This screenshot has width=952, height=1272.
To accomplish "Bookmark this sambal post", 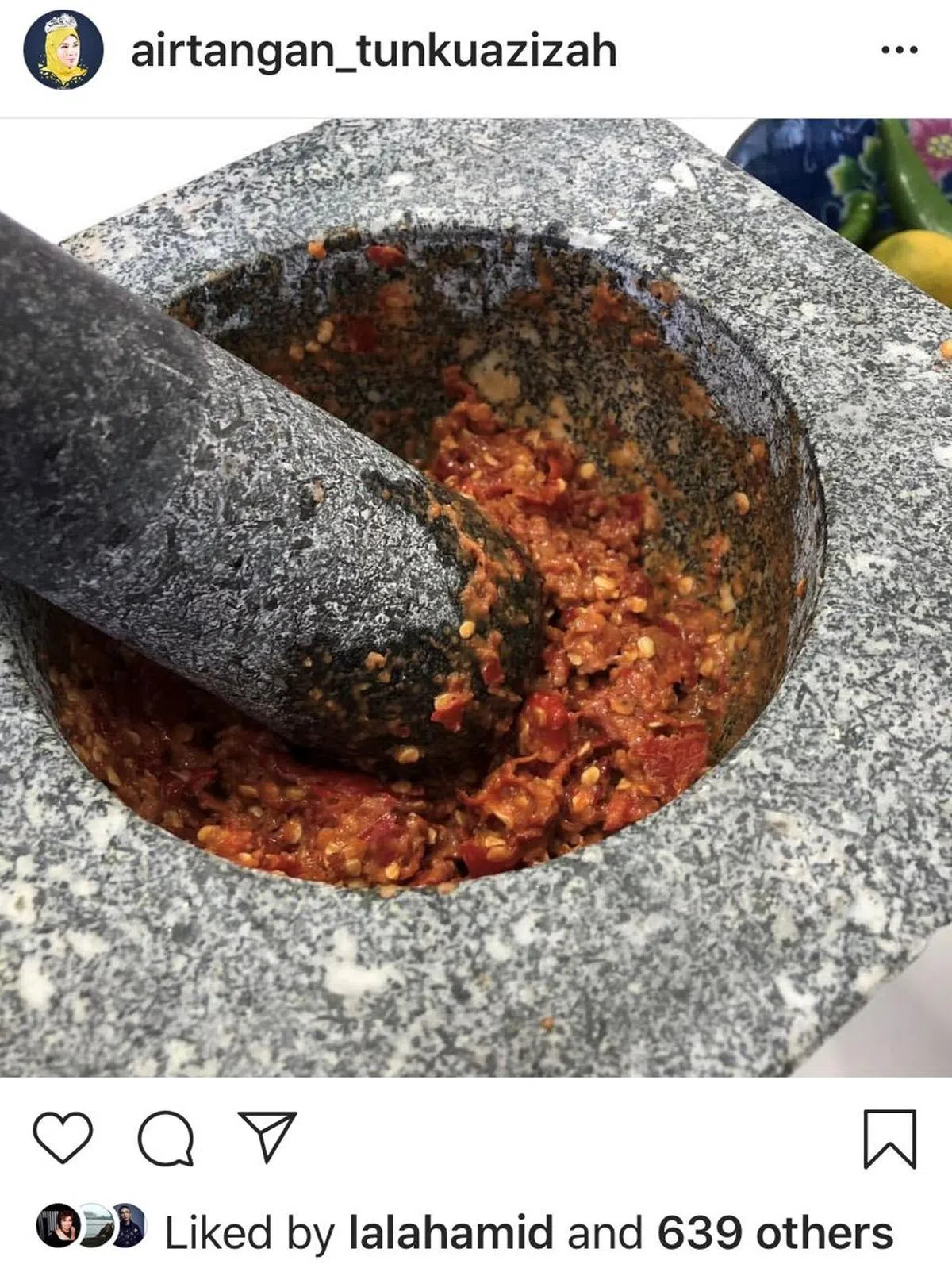I will pyautogui.click(x=889, y=1139).
